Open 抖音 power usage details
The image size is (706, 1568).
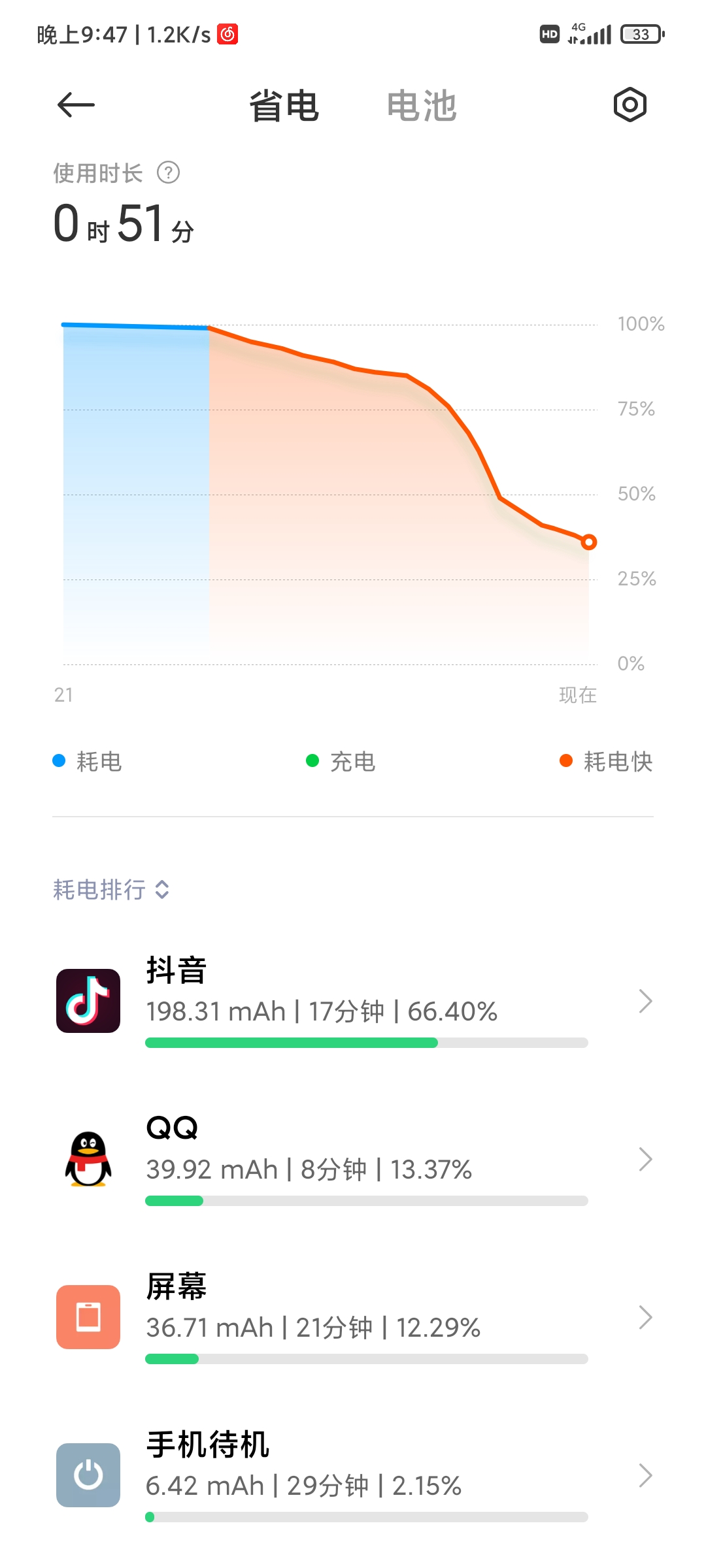353,1001
